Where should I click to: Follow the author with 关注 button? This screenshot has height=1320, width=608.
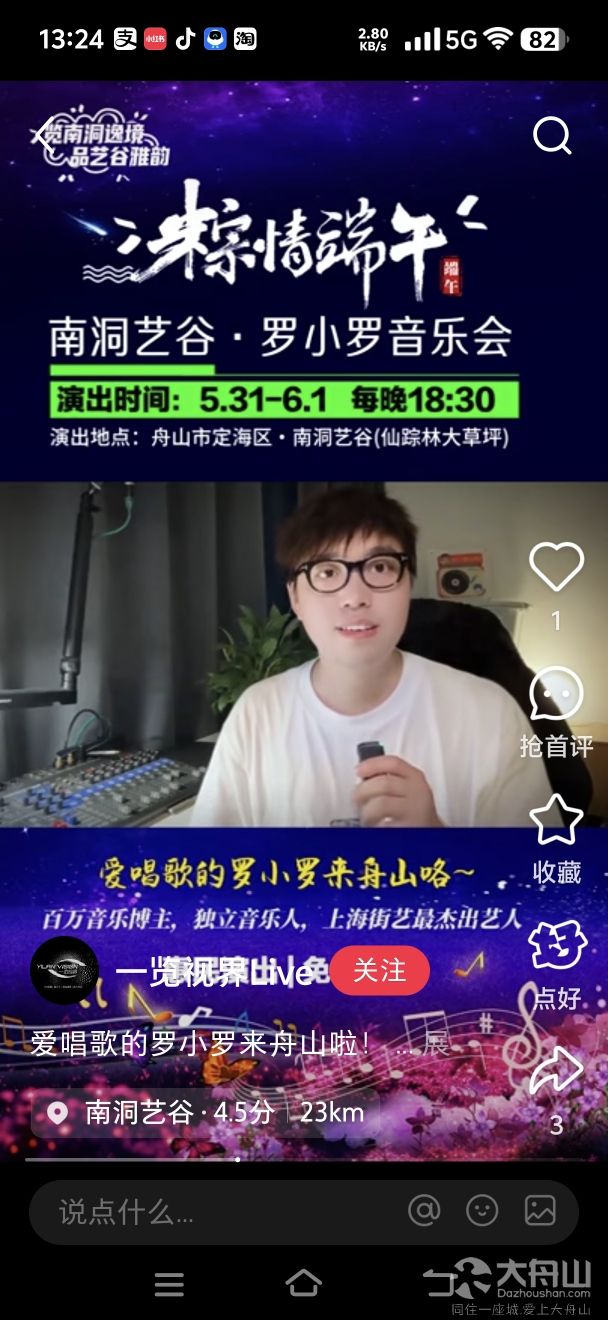tap(379, 970)
